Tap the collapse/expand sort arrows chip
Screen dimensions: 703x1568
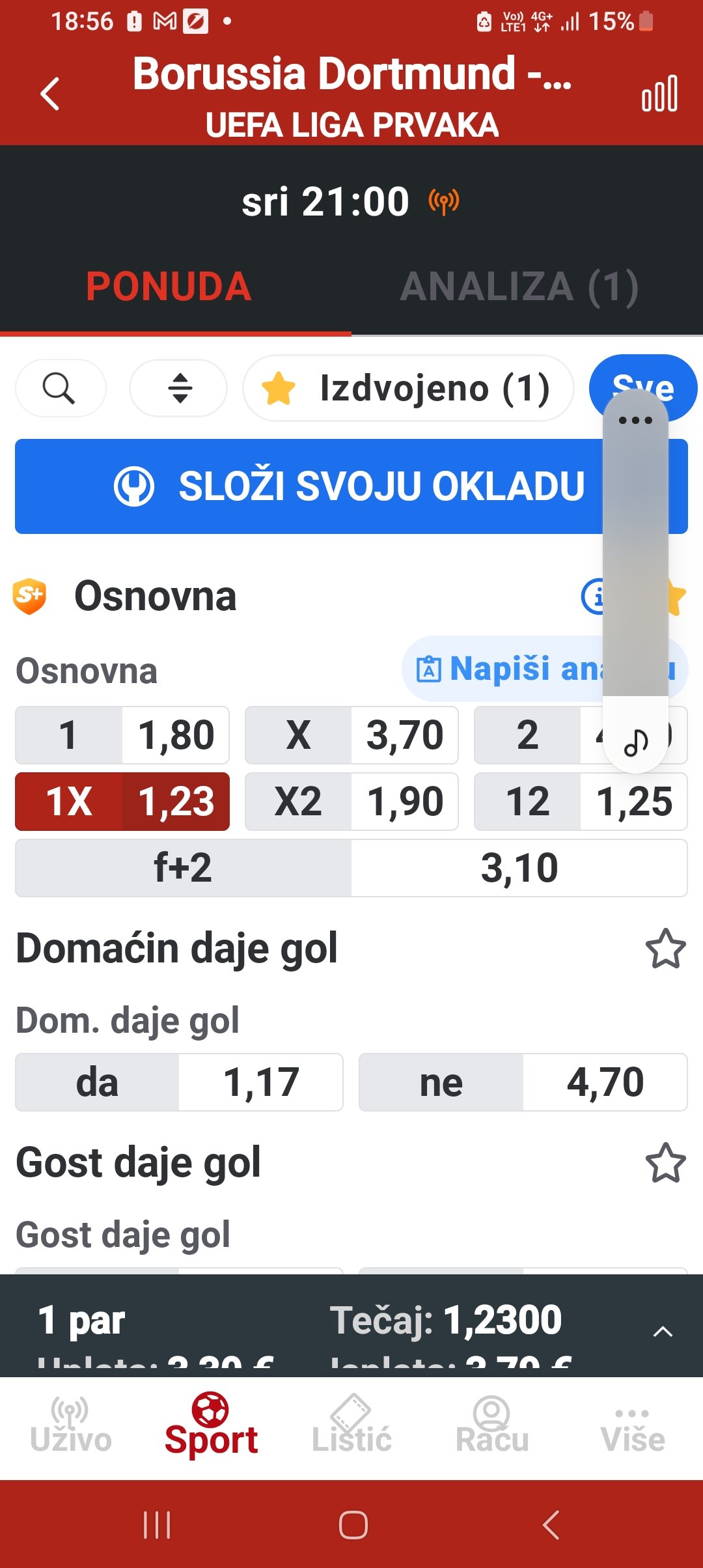click(x=179, y=389)
